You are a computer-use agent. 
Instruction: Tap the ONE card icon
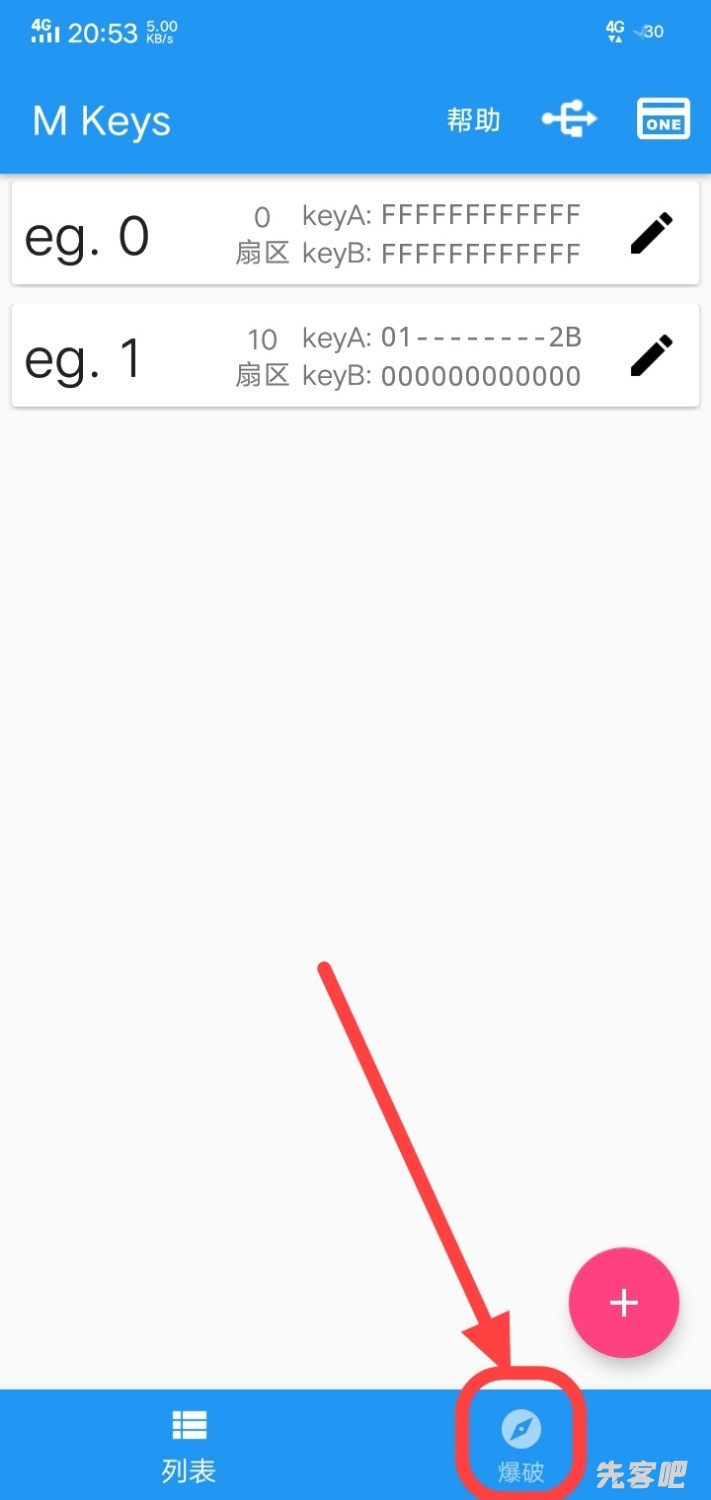(x=663, y=120)
